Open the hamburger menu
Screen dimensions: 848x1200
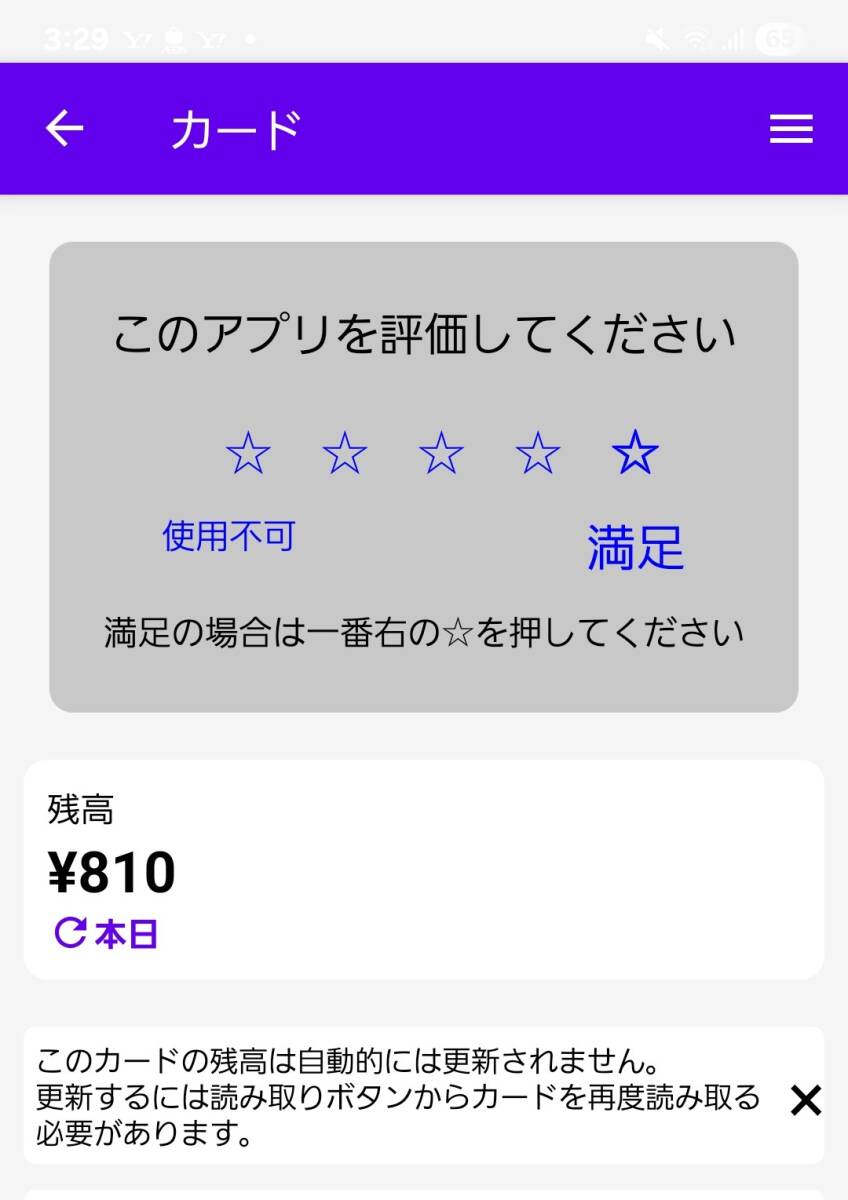tap(790, 129)
